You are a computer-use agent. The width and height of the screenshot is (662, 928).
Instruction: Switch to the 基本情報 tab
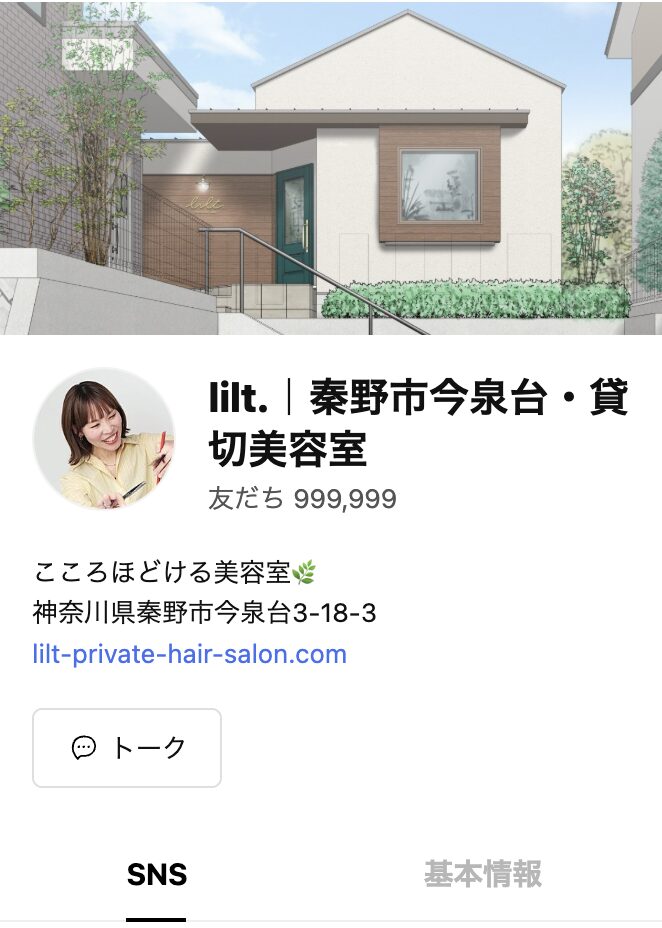(x=483, y=874)
